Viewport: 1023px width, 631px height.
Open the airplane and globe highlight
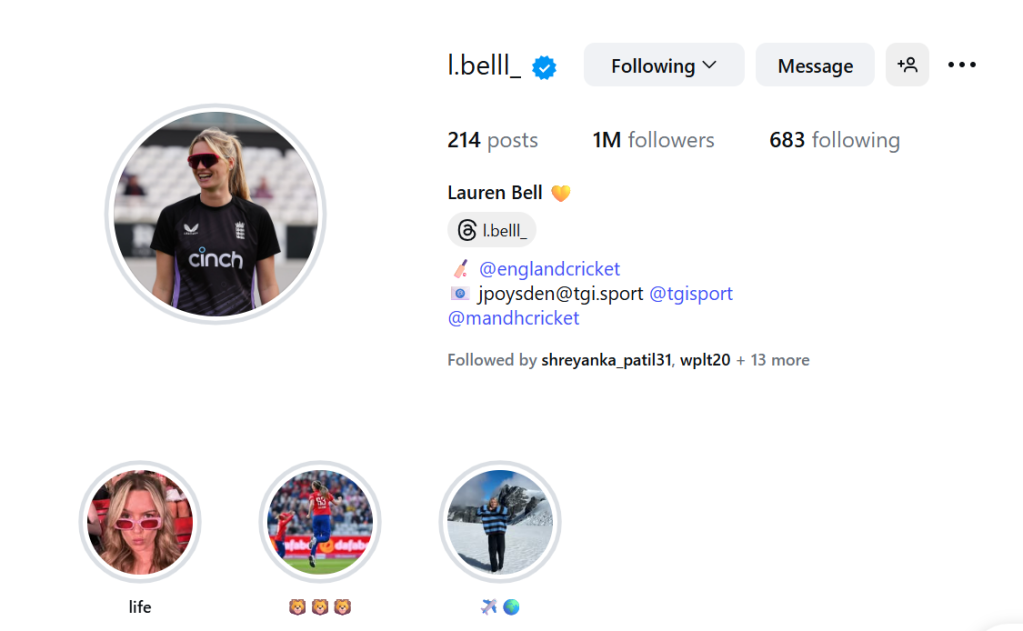pyautogui.click(x=500, y=522)
